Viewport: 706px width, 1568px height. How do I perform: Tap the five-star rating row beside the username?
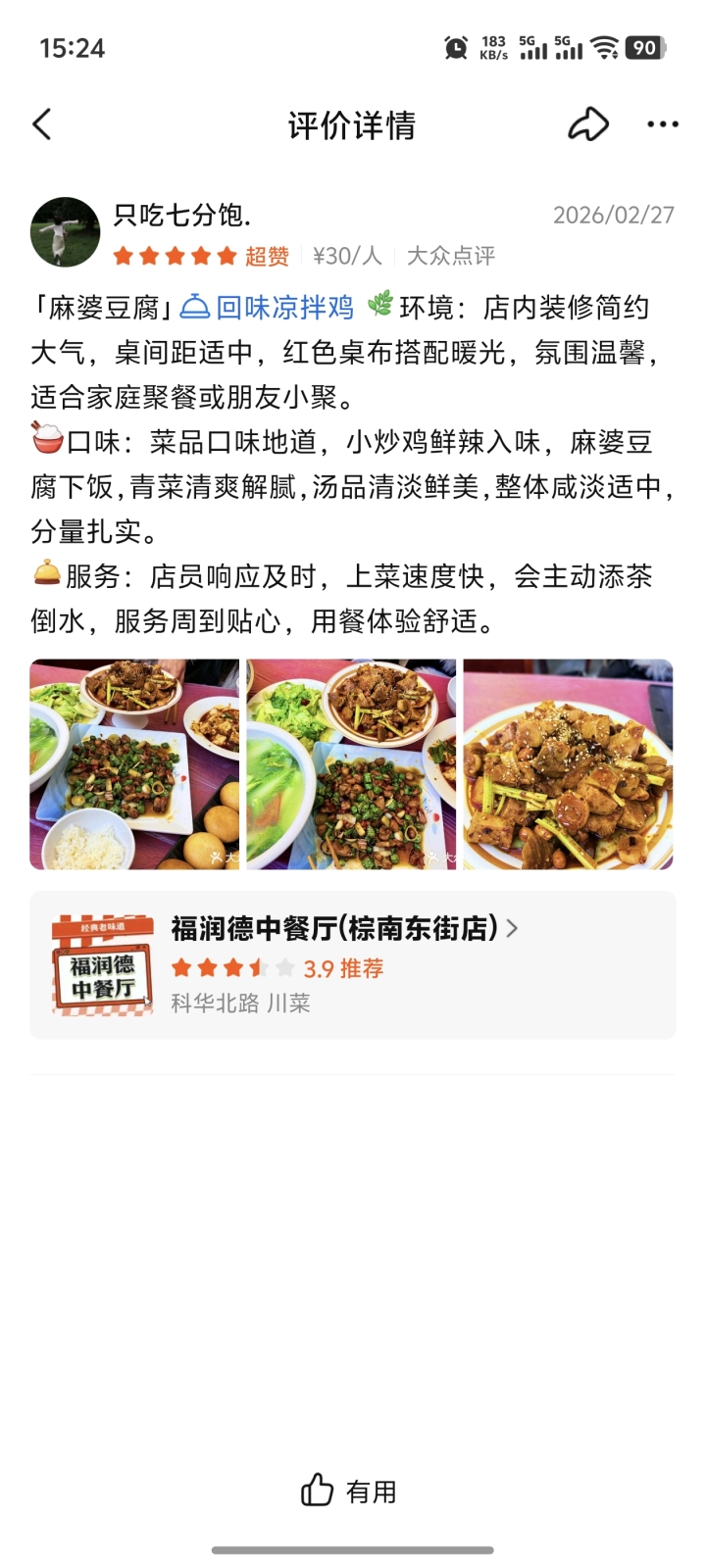point(172,257)
